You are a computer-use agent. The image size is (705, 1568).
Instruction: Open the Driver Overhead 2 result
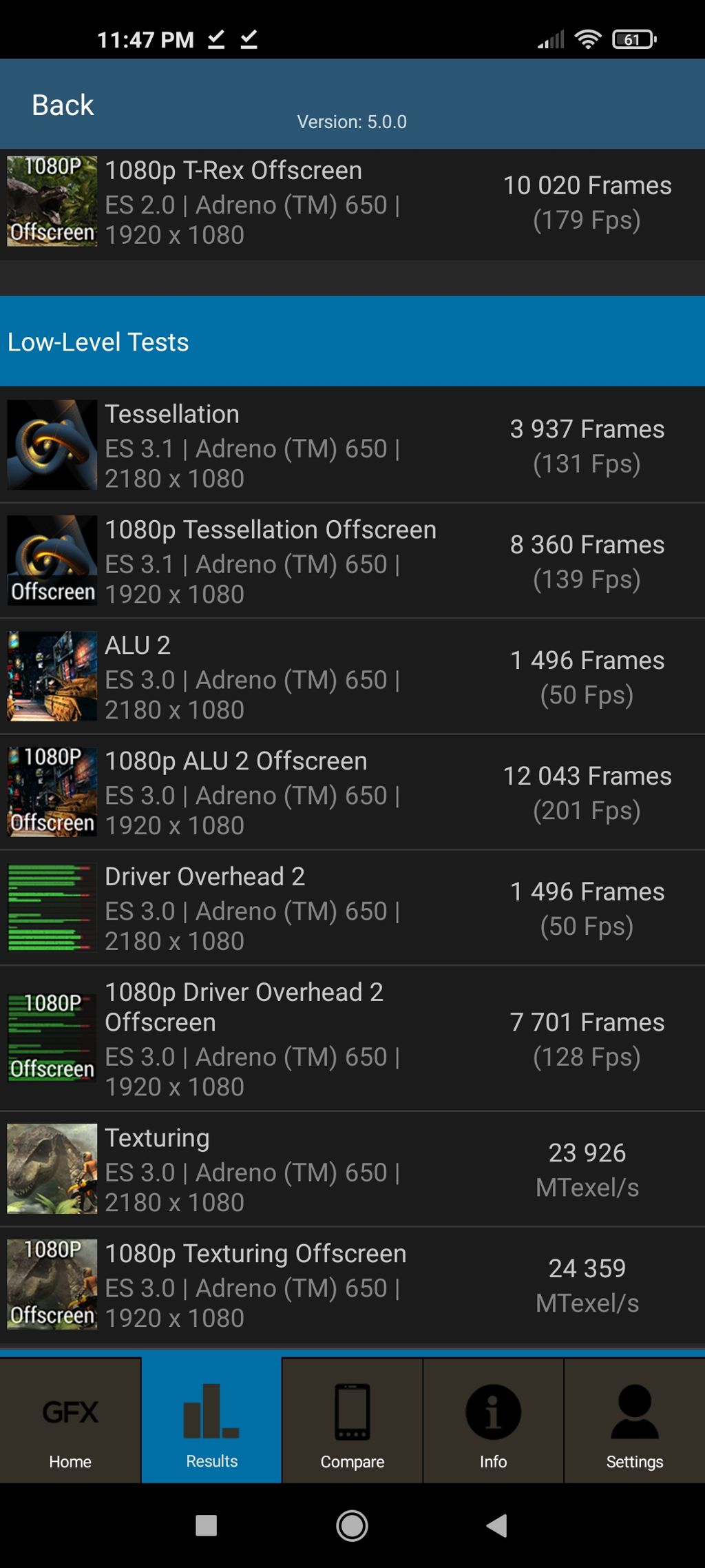point(352,908)
